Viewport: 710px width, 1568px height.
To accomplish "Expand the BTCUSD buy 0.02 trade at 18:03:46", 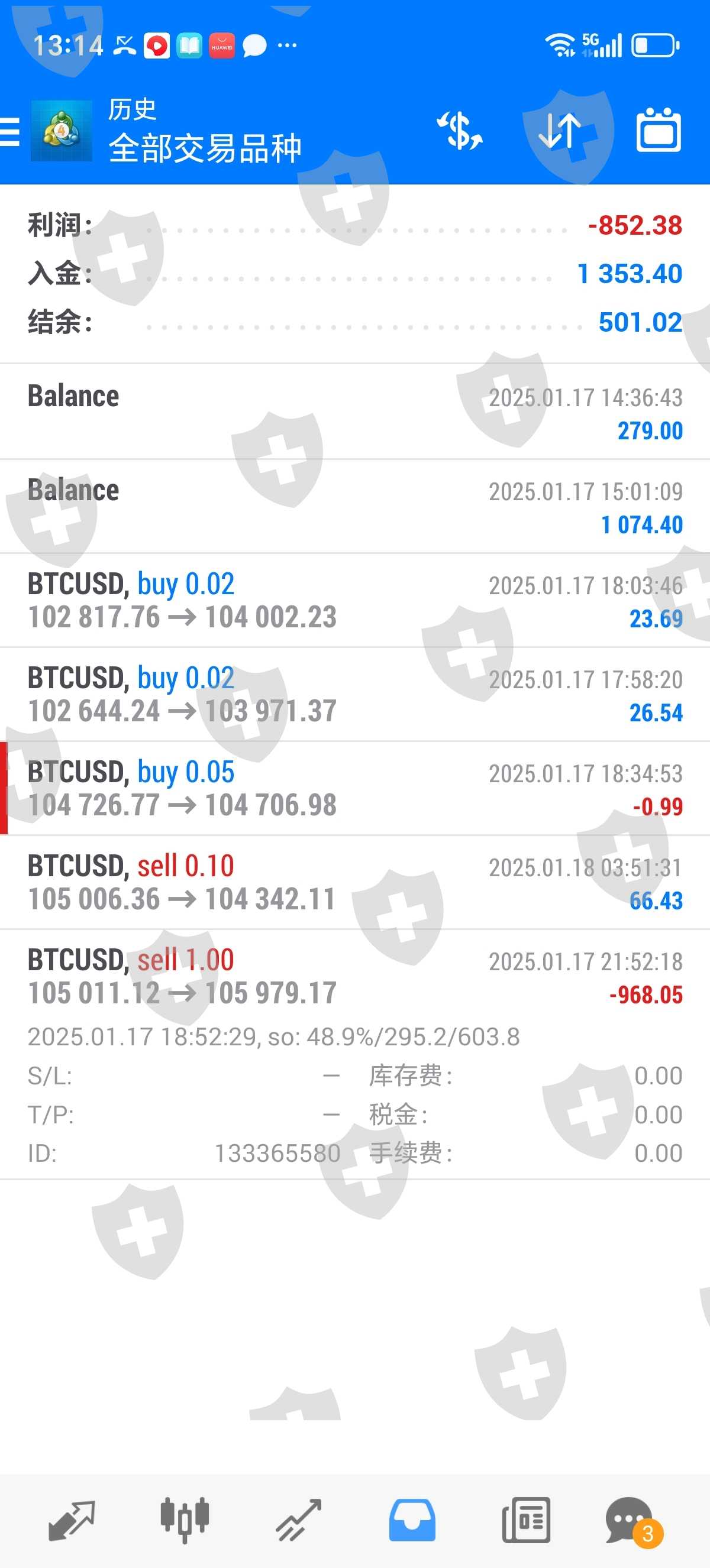I will point(355,600).
